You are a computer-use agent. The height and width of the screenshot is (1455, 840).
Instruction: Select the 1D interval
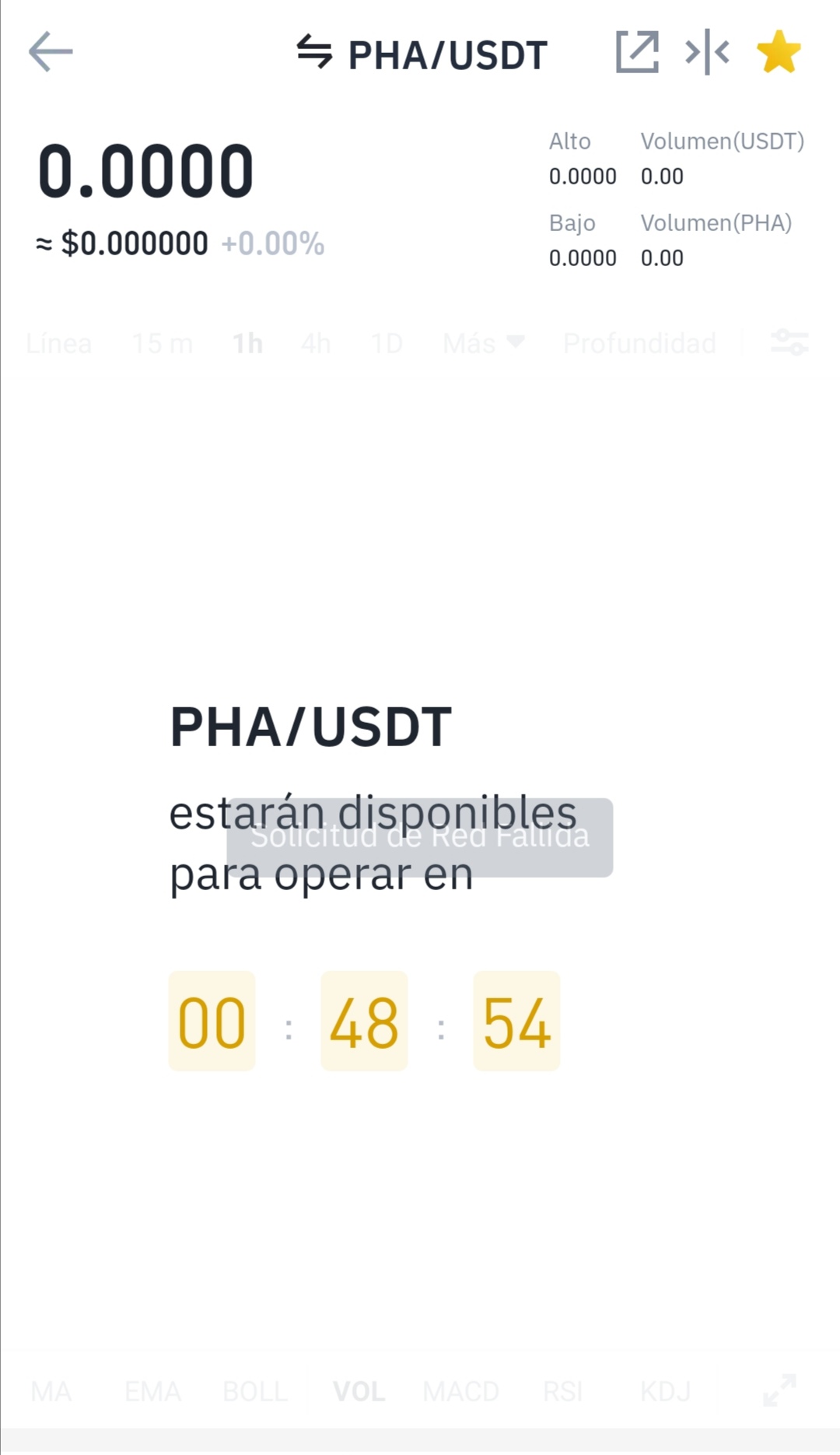point(387,343)
